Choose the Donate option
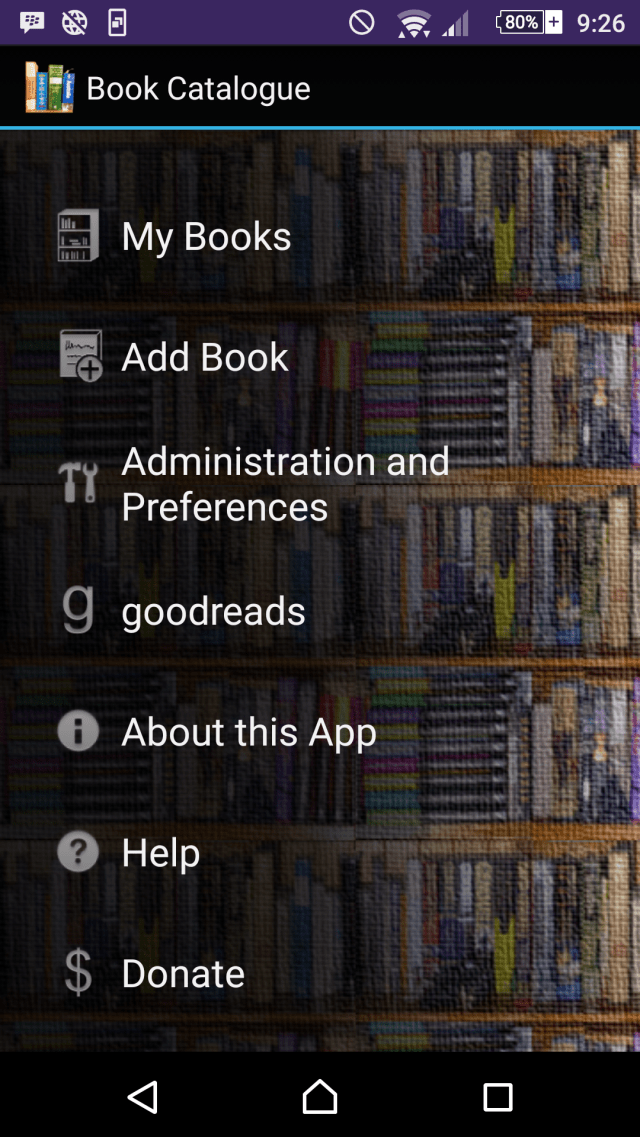This screenshot has height=1137, width=640. 183,974
